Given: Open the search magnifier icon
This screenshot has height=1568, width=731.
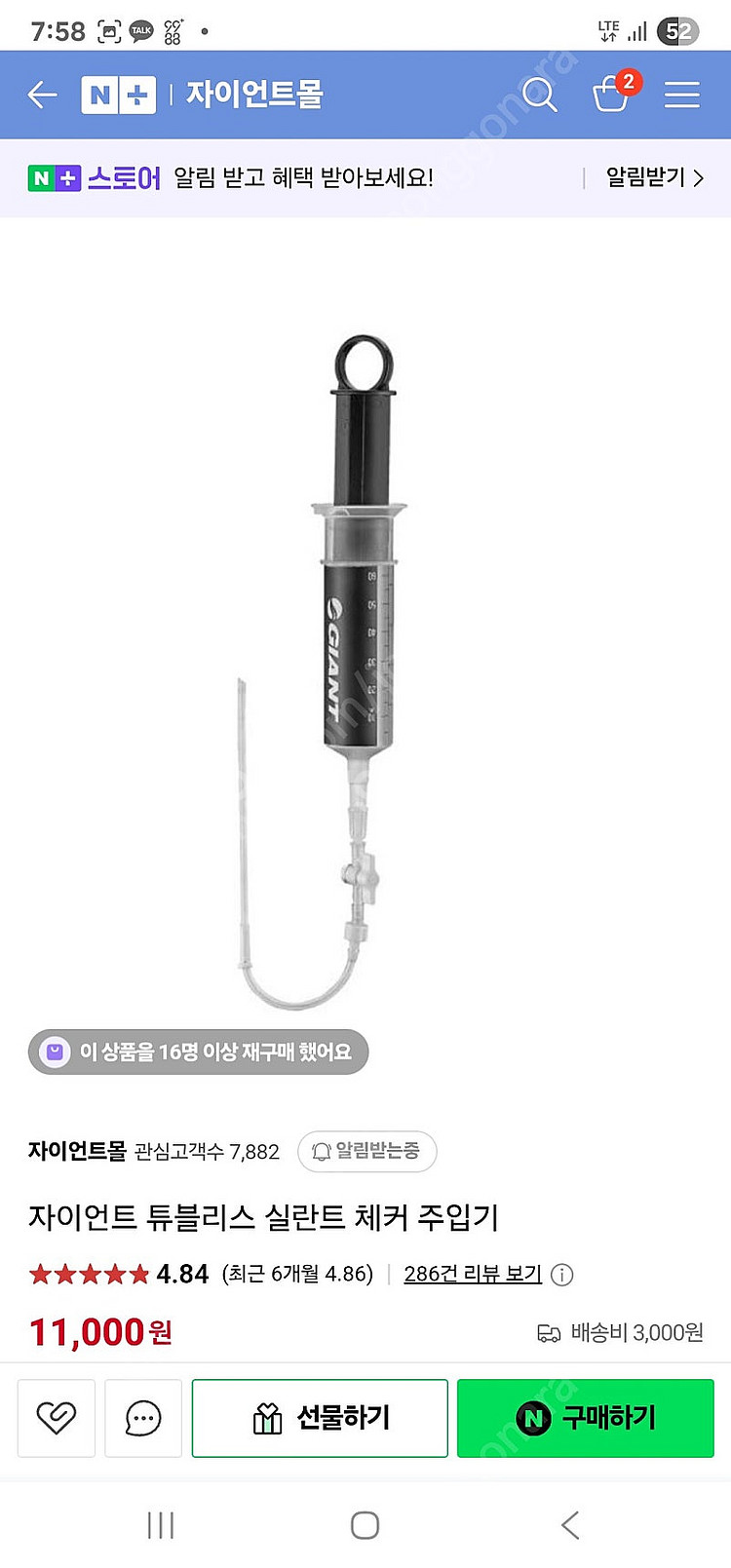Looking at the screenshot, I should coord(539,95).
